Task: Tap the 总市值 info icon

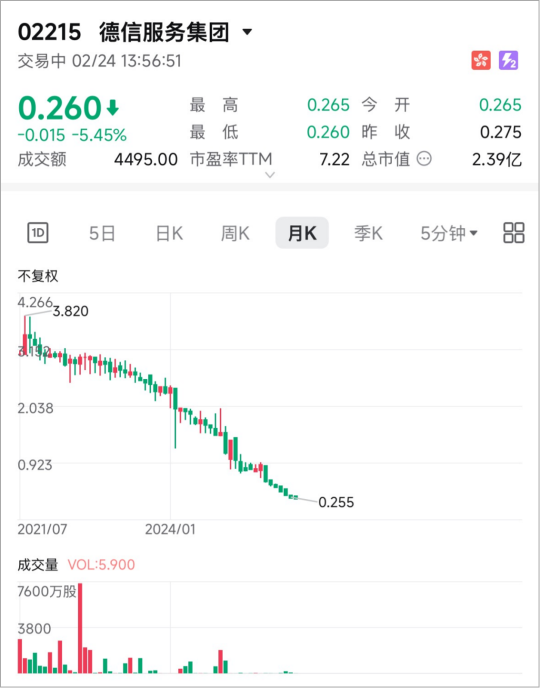Action: 424,159
